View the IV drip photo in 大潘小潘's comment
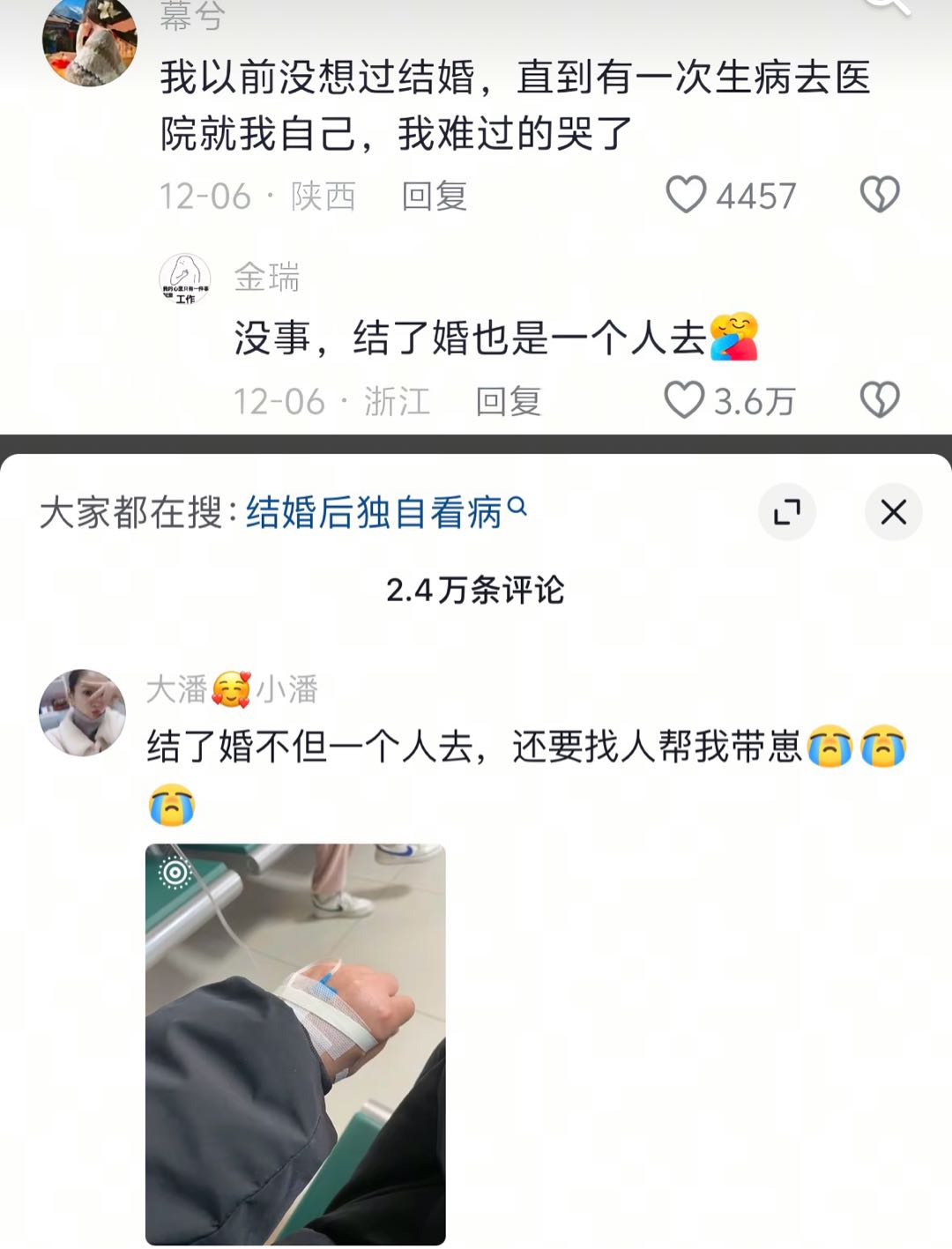Image resolution: width=952 pixels, height=1249 pixels. 295,1044
